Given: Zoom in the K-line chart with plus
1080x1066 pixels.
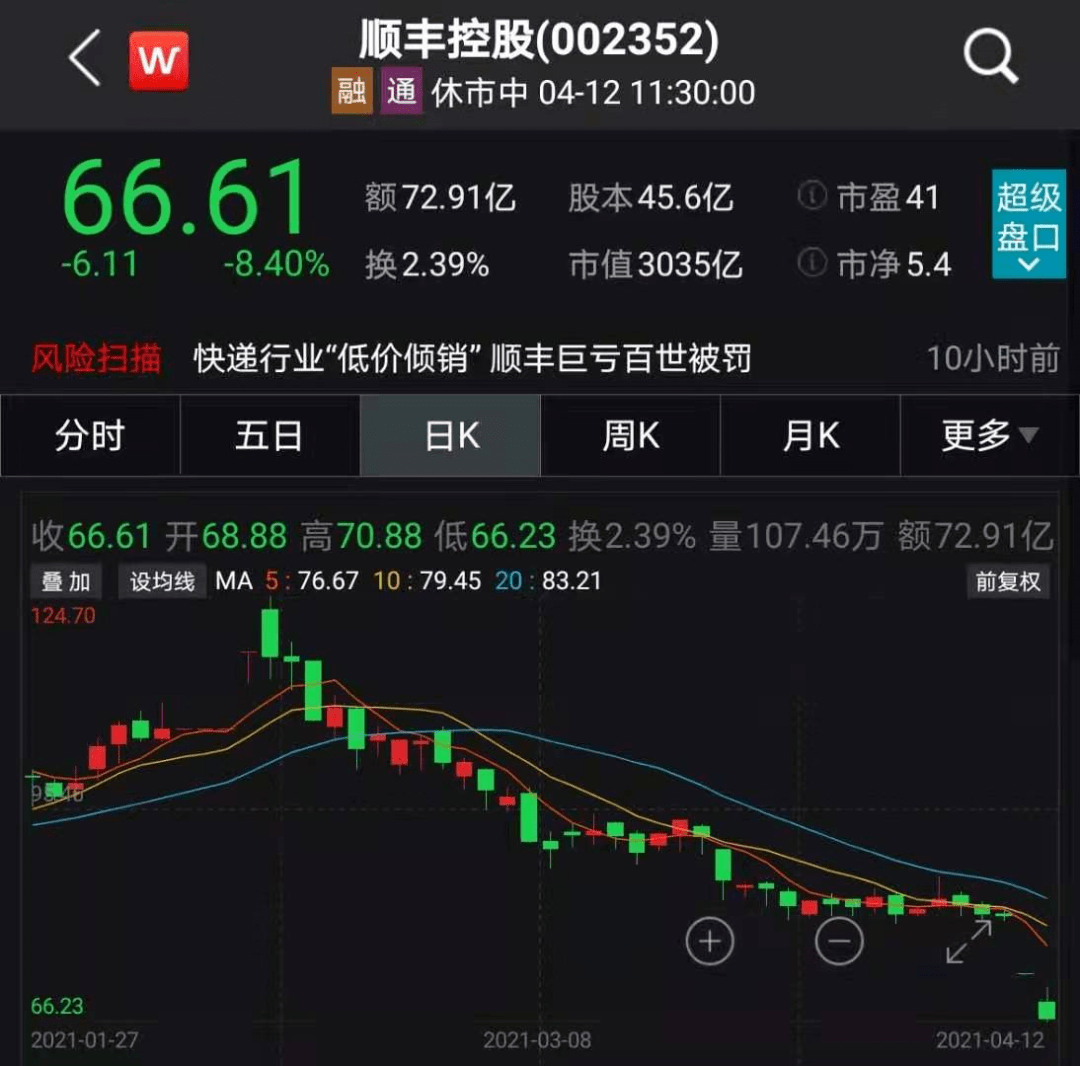Looking at the screenshot, I should pos(710,941).
